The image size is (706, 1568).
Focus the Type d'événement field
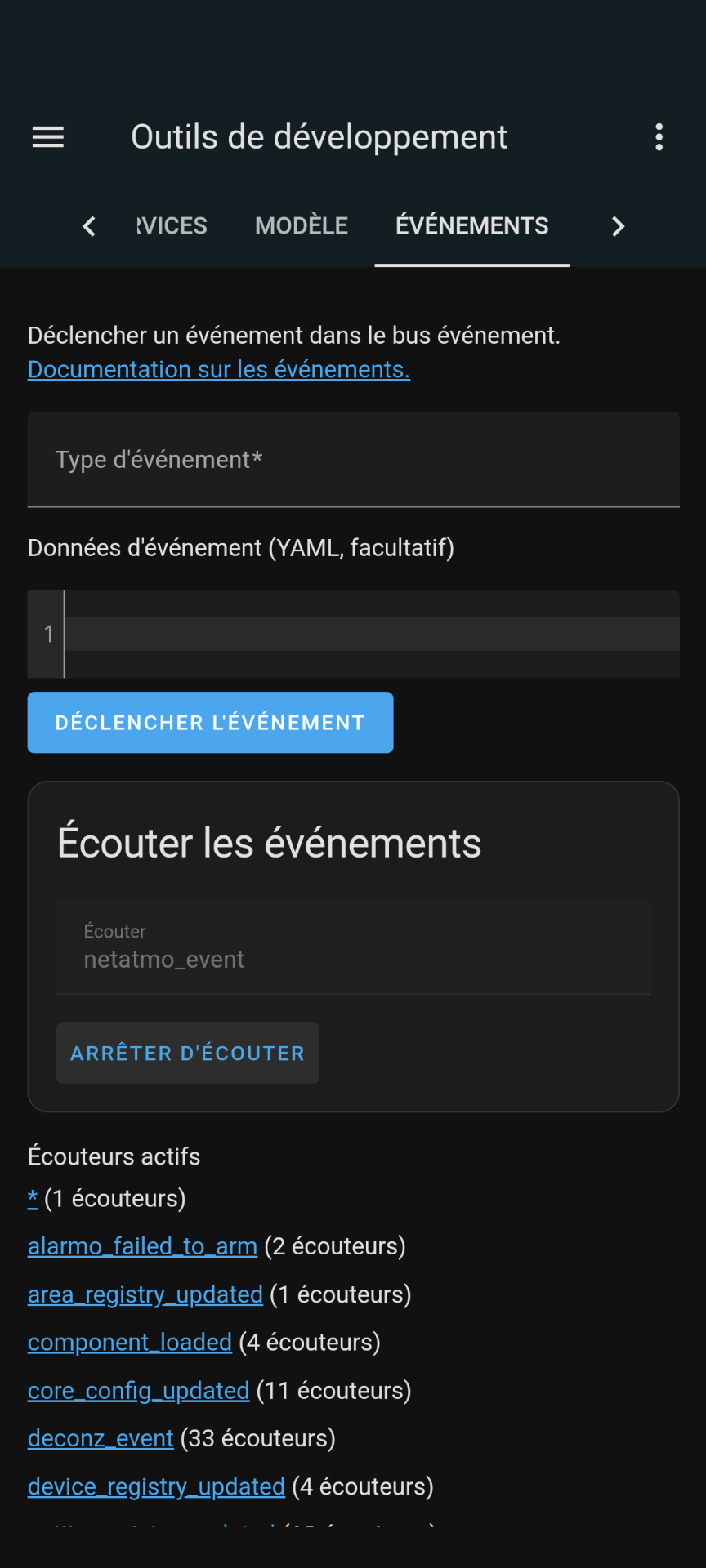click(353, 460)
